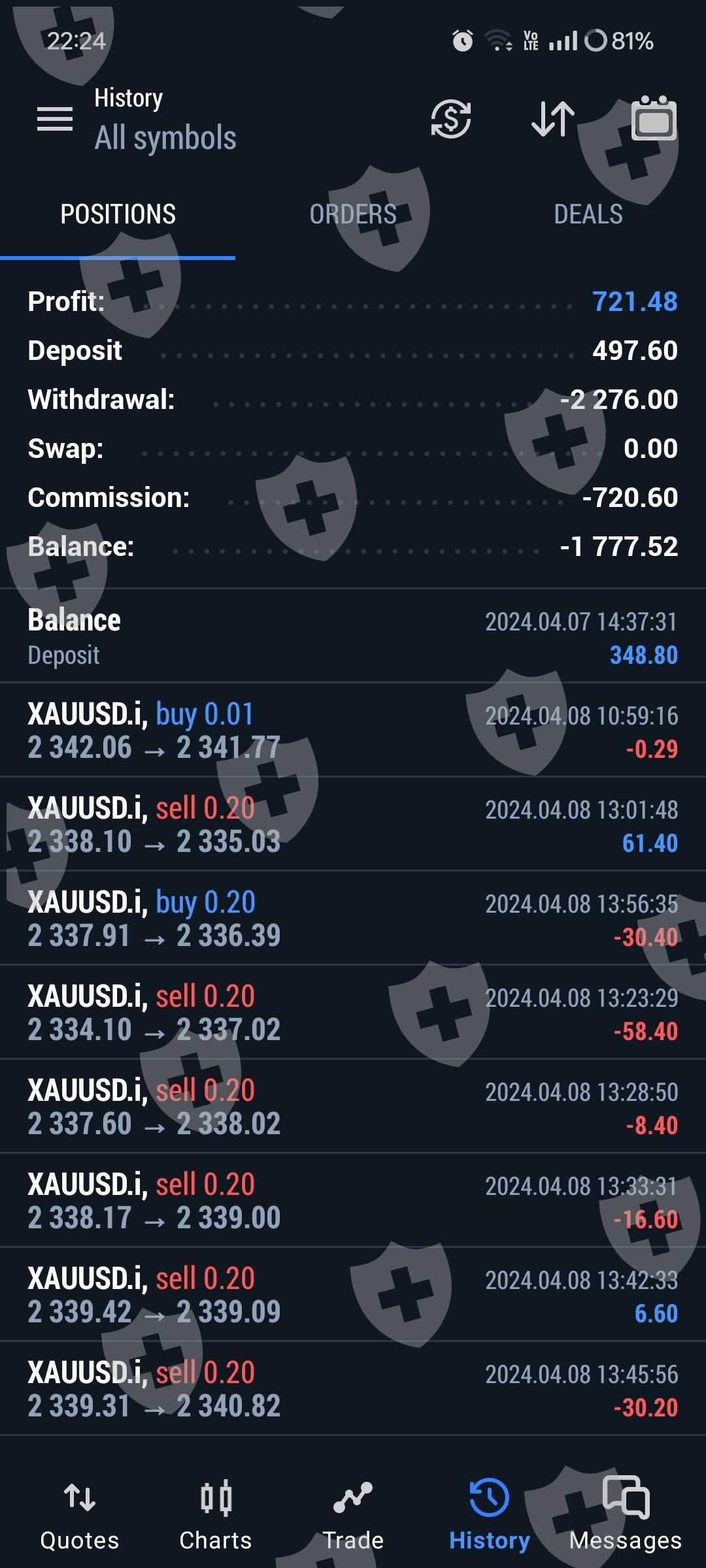The image size is (706, 1568).
Task: Open the Balance Deposit 348.80 entry
Action: tap(353, 636)
